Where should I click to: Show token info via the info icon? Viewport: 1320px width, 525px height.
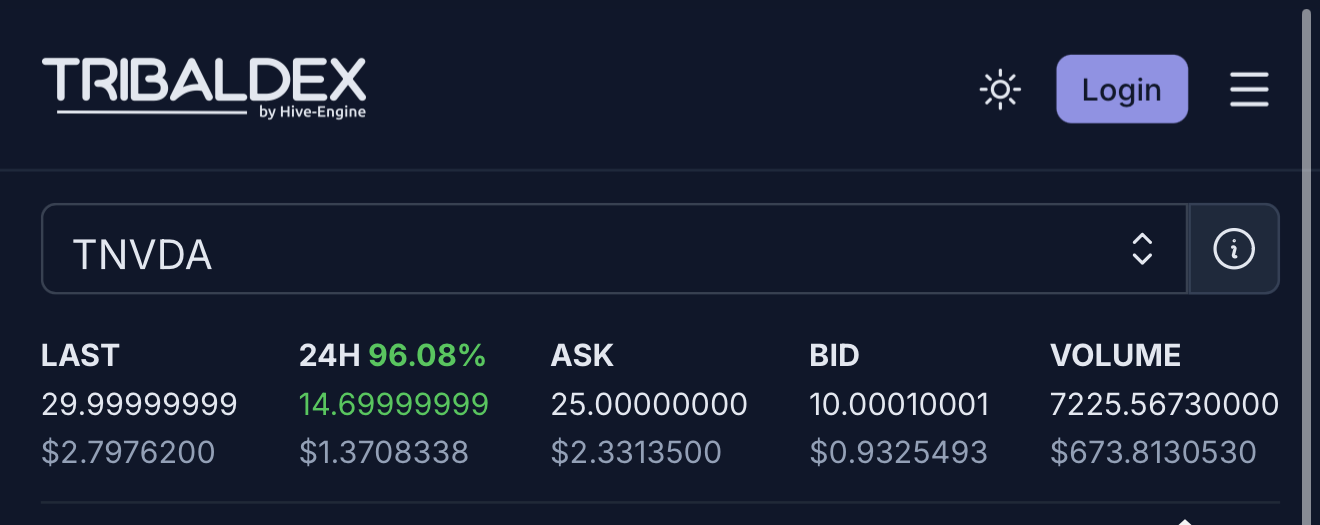click(1233, 250)
